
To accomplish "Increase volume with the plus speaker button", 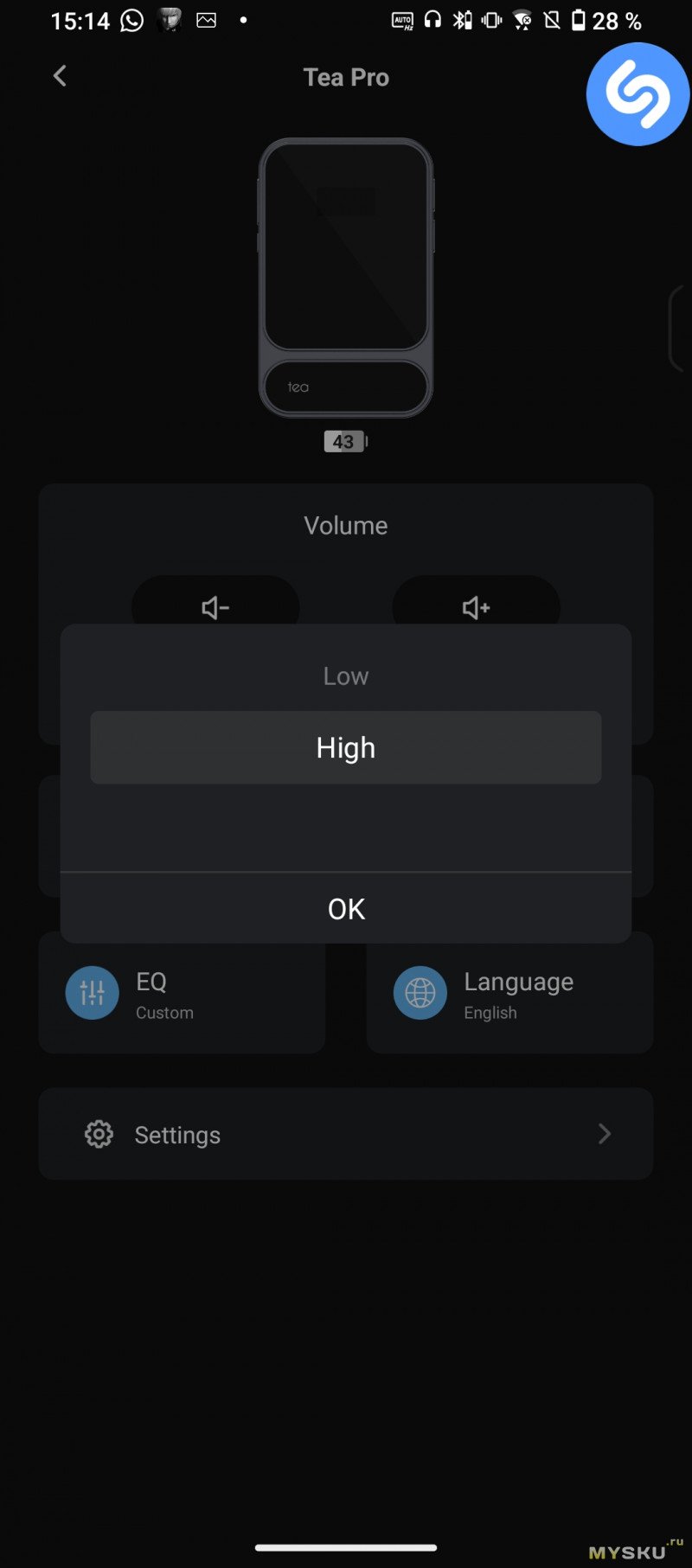I will coord(476,607).
